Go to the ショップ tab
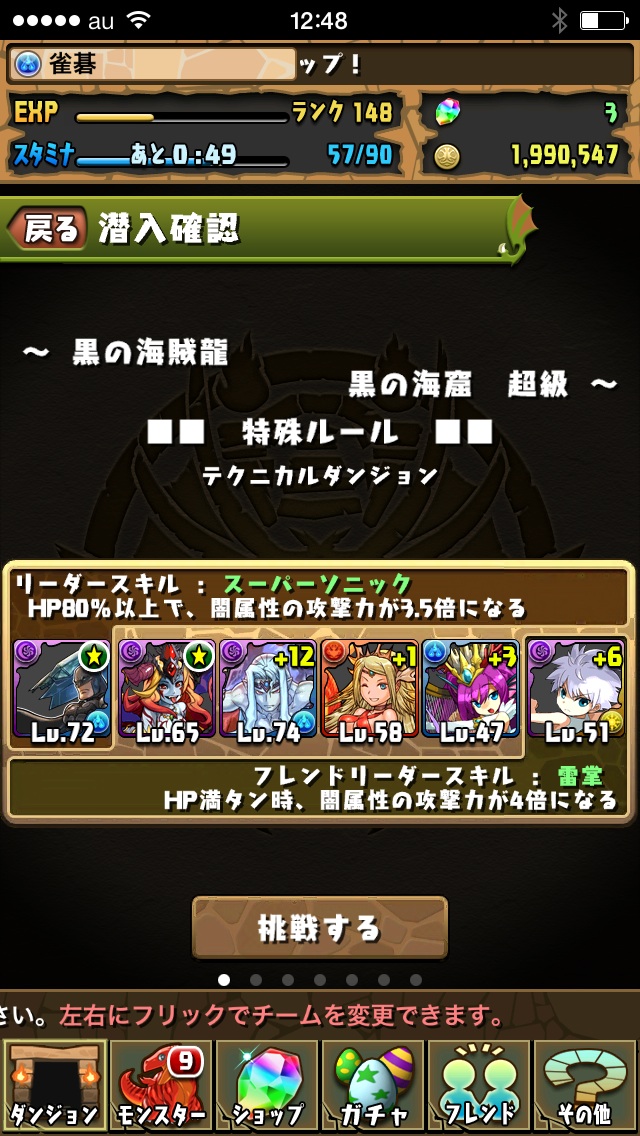 click(266, 1085)
